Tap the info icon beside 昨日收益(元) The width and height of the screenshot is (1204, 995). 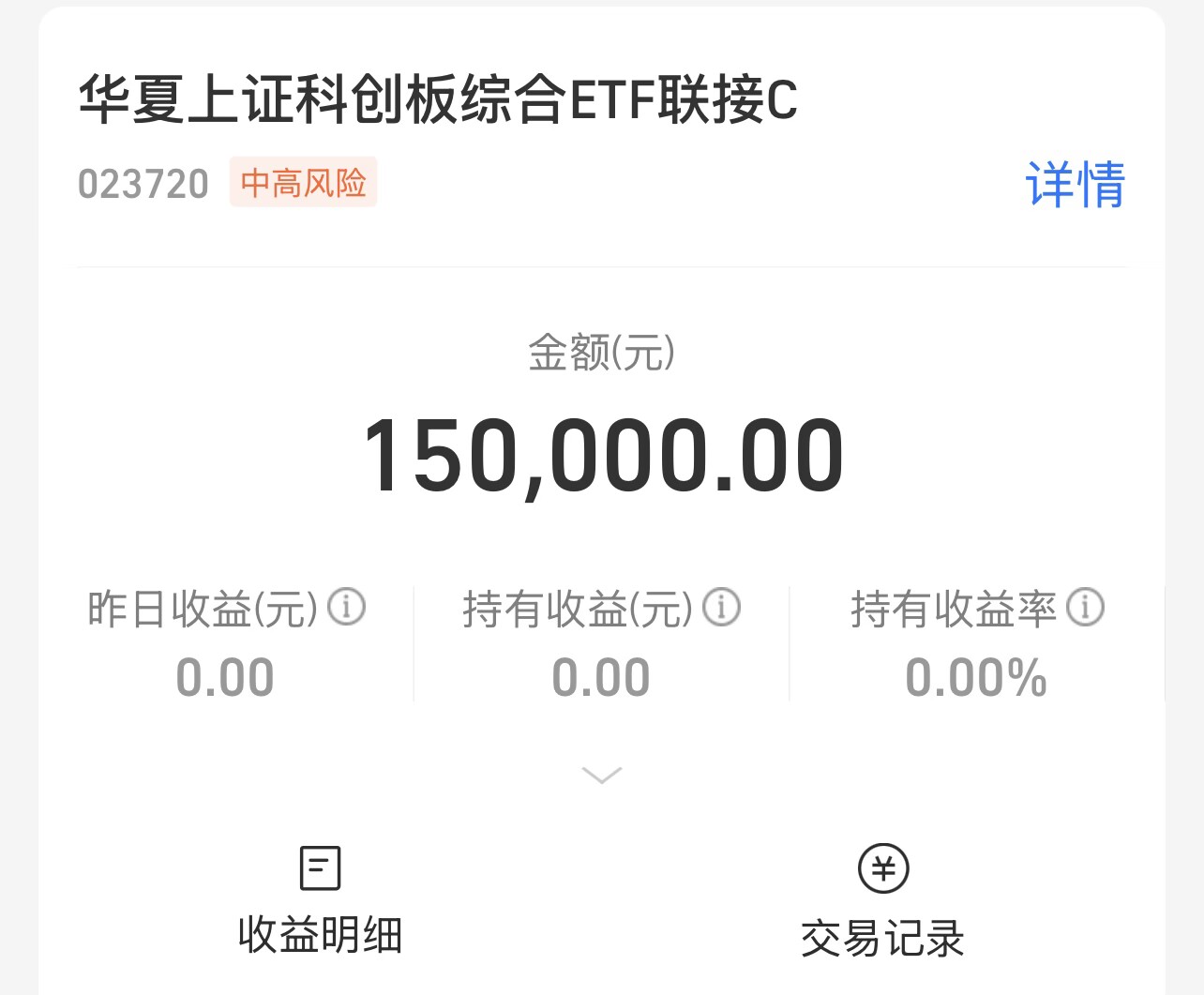(x=347, y=607)
